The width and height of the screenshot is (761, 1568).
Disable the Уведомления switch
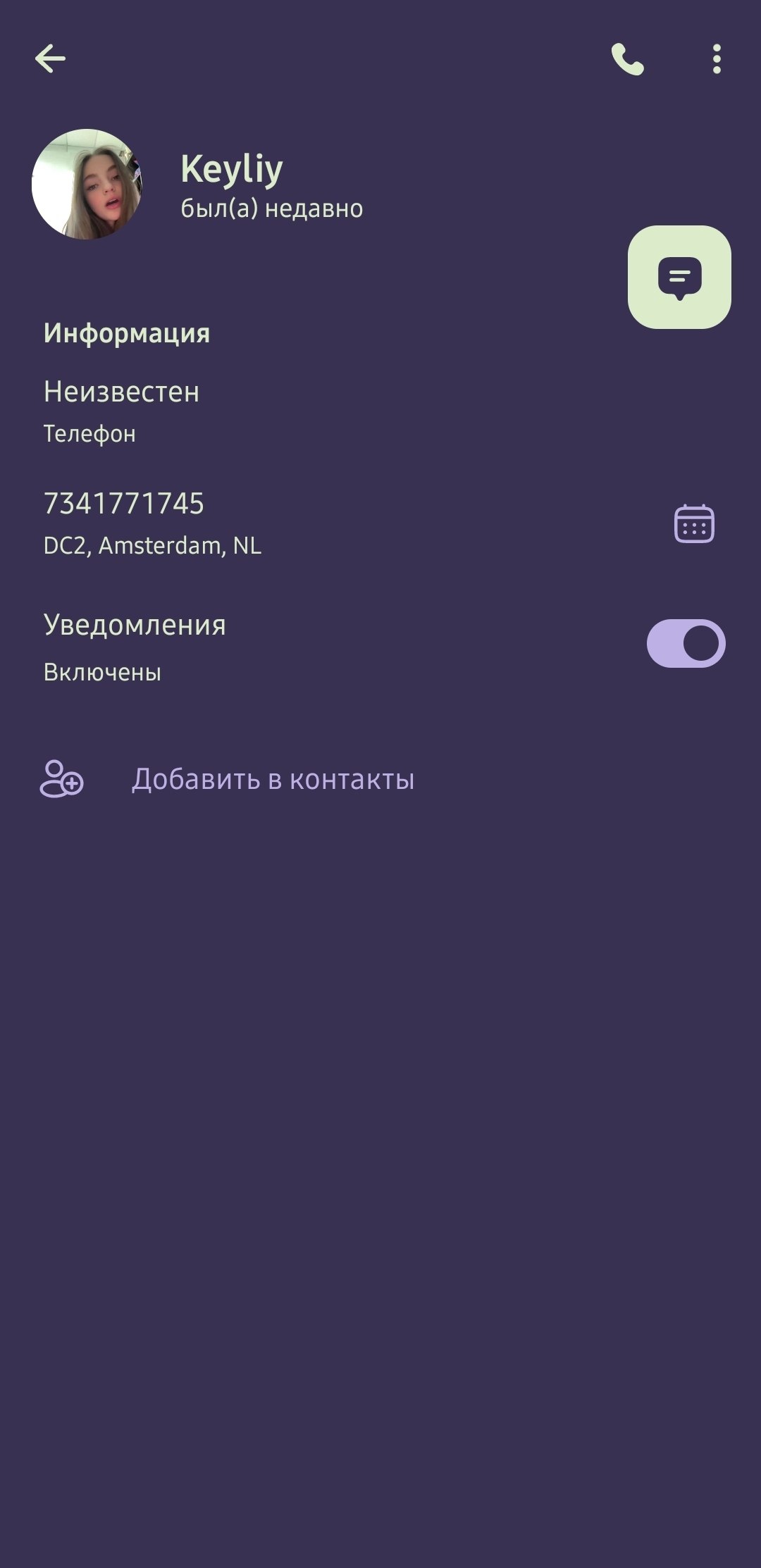686,643
